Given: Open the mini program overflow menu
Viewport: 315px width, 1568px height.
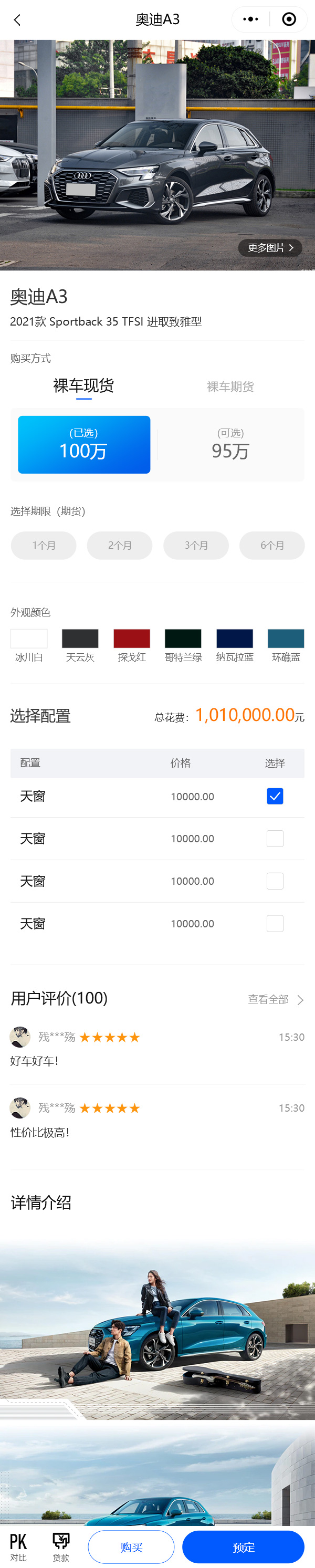Looking at the screenshot, I should point(250,19).
